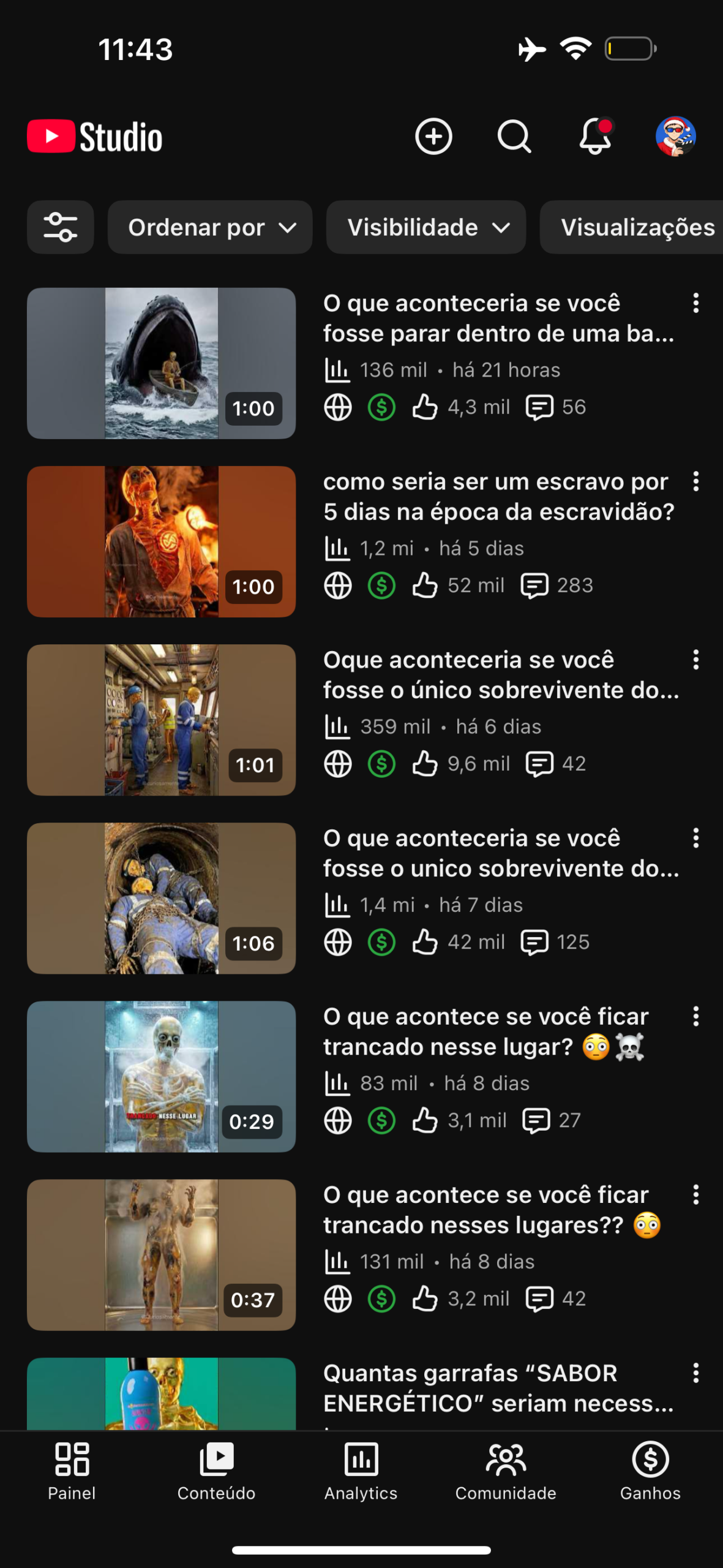Open the 'Oque aconteceria' video with 359 mil views
The width and height of the screenshot is (723, 1568).
point(161,720)
